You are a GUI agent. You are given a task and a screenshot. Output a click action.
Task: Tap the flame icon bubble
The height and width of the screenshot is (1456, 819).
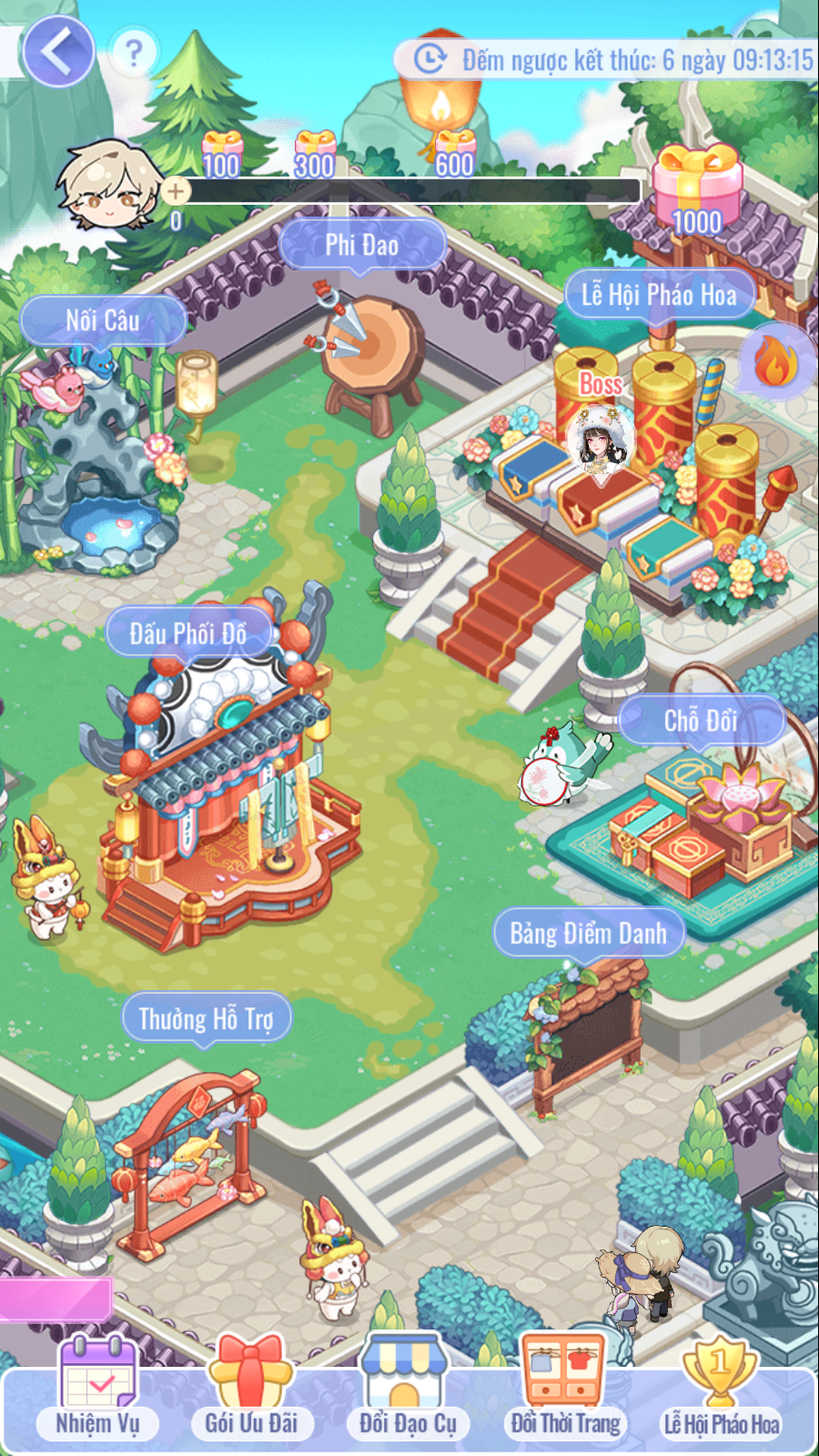775,363
